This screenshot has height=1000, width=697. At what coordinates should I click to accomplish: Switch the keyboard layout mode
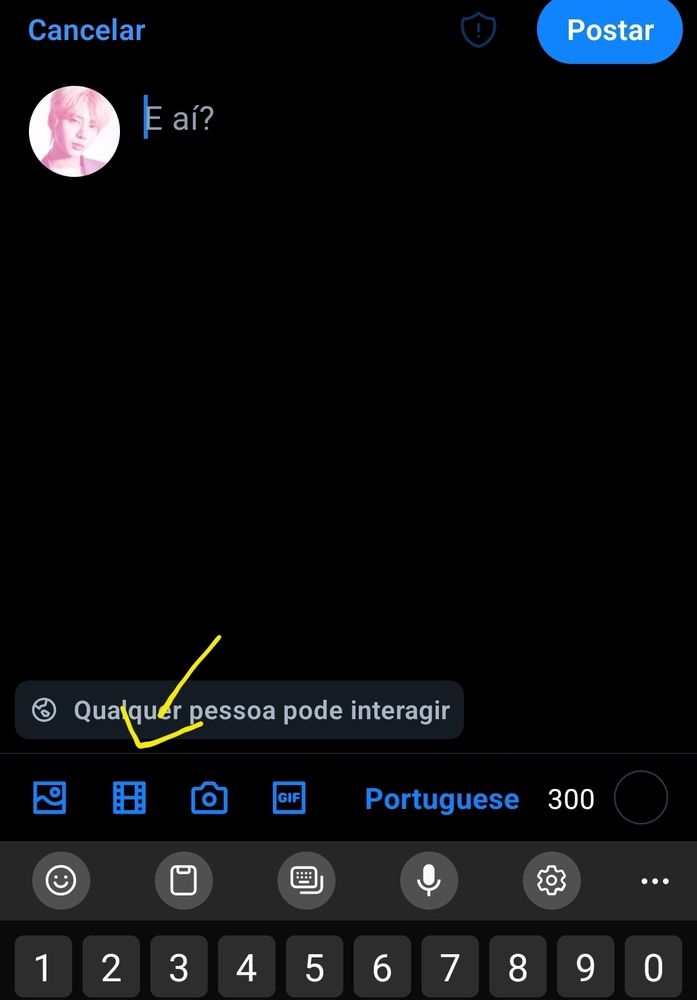click(306, 880)
